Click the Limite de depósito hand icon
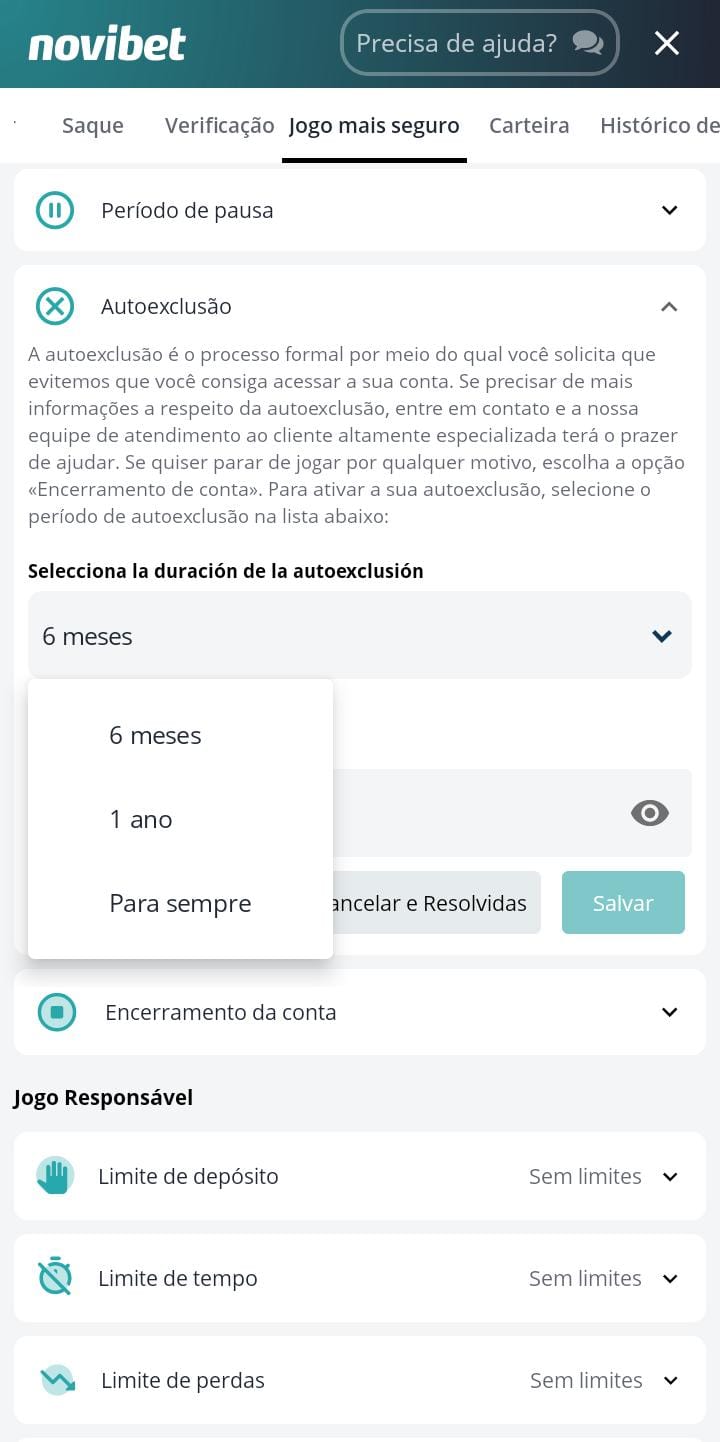The image size is (720, 1442). [55, 1176]
